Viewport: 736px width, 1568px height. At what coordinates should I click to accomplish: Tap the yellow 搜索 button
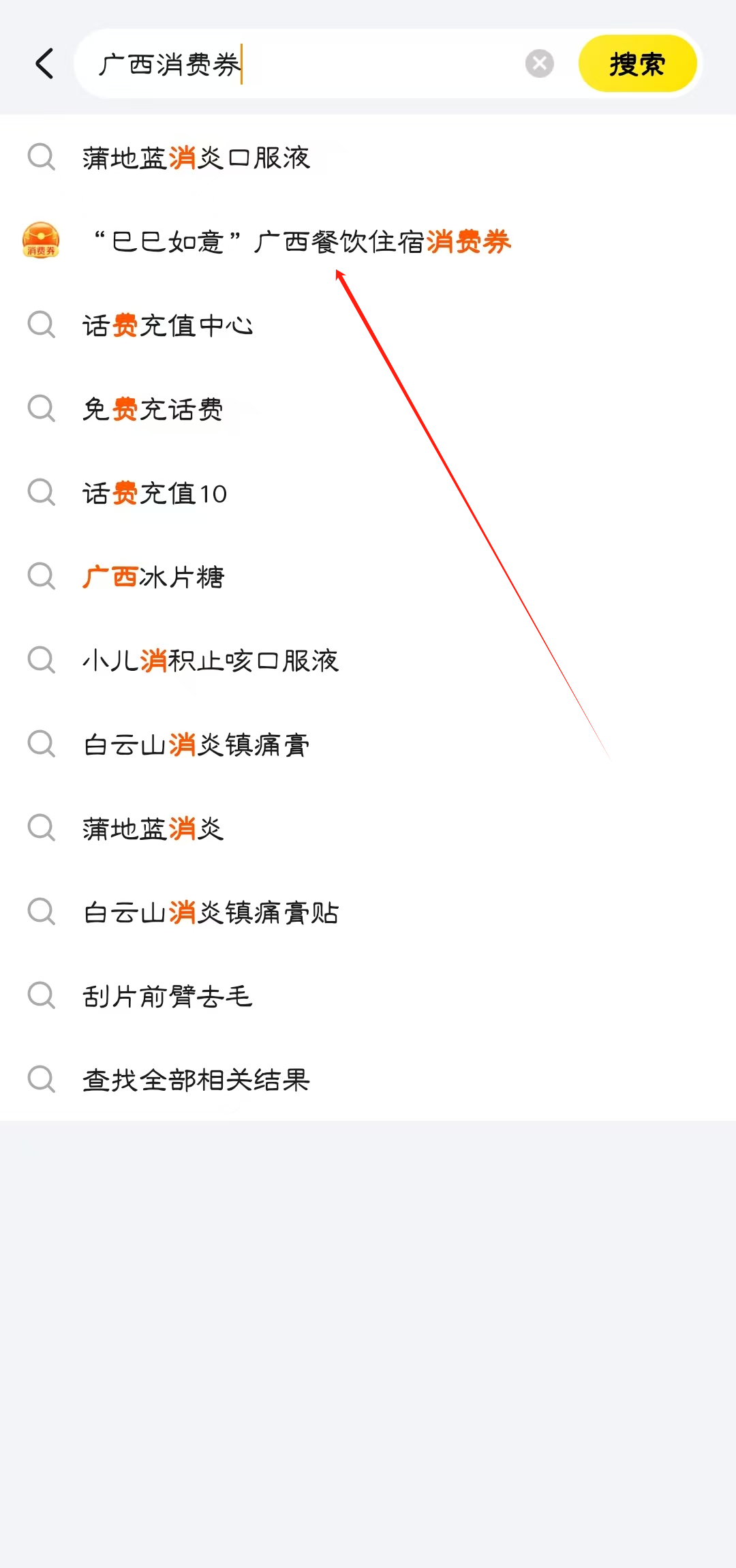pos(637,64)
